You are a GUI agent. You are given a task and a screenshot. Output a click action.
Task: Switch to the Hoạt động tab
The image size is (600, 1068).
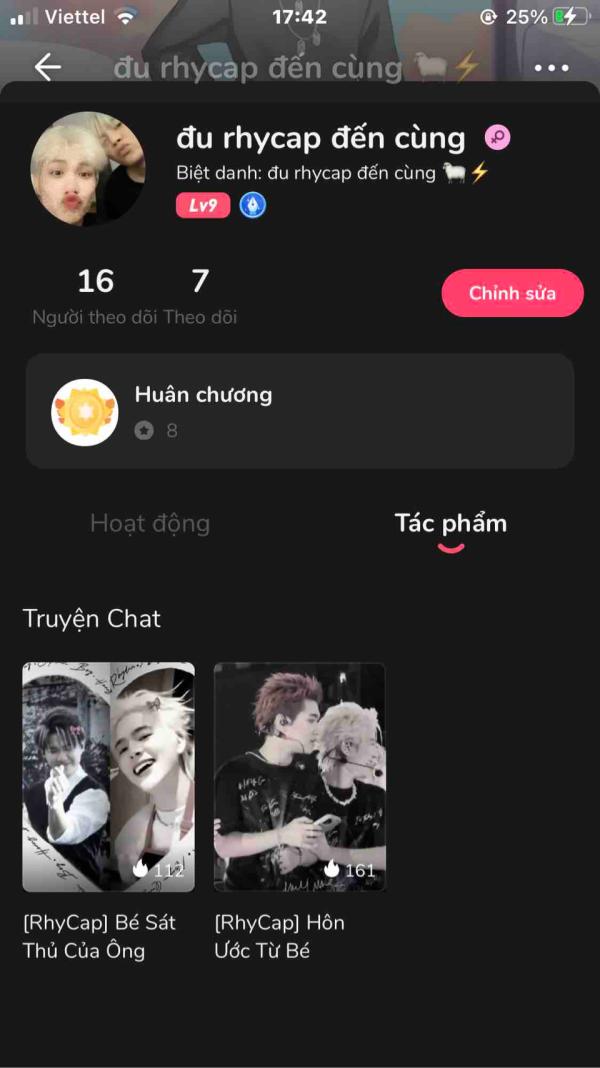tap(150, 523)
